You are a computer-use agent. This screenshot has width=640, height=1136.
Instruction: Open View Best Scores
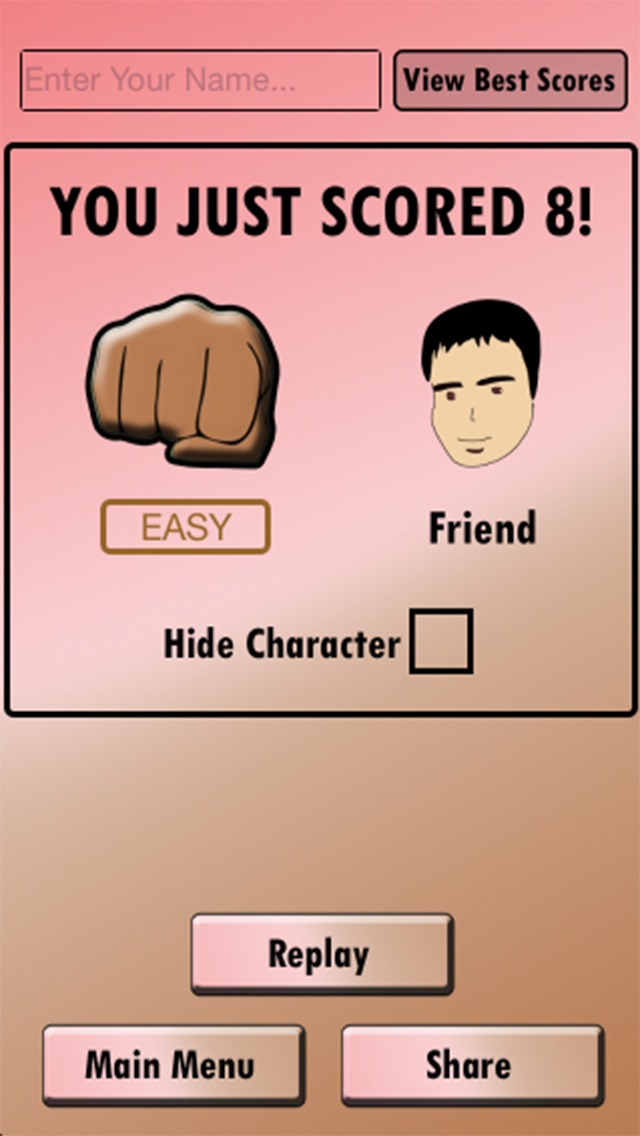tap(510, 80)
